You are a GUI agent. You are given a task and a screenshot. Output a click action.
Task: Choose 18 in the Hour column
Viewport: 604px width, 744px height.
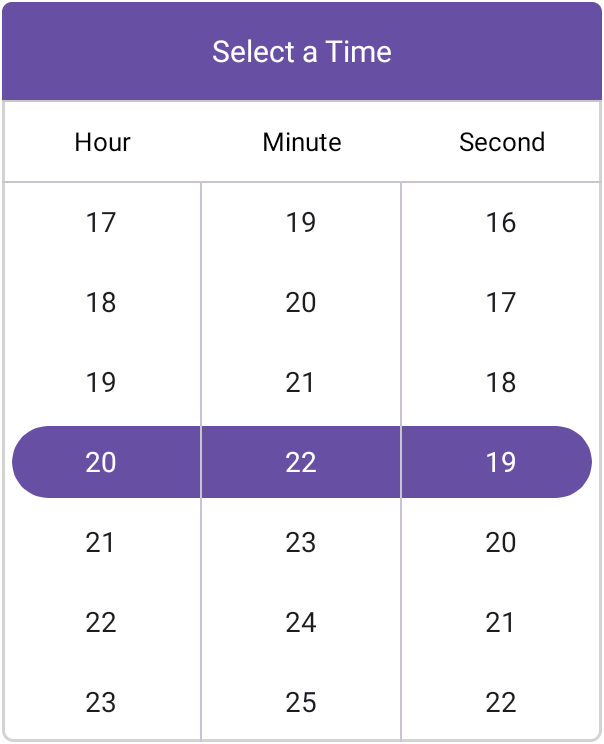[101, 302]
